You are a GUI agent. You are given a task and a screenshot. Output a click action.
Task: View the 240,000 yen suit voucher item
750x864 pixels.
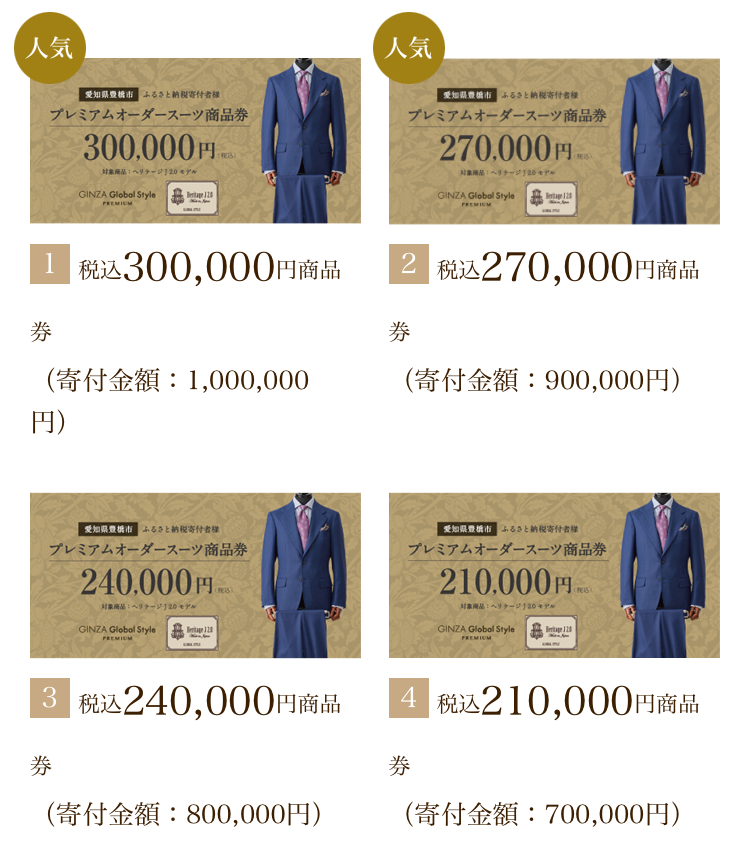tap(195, 575)
